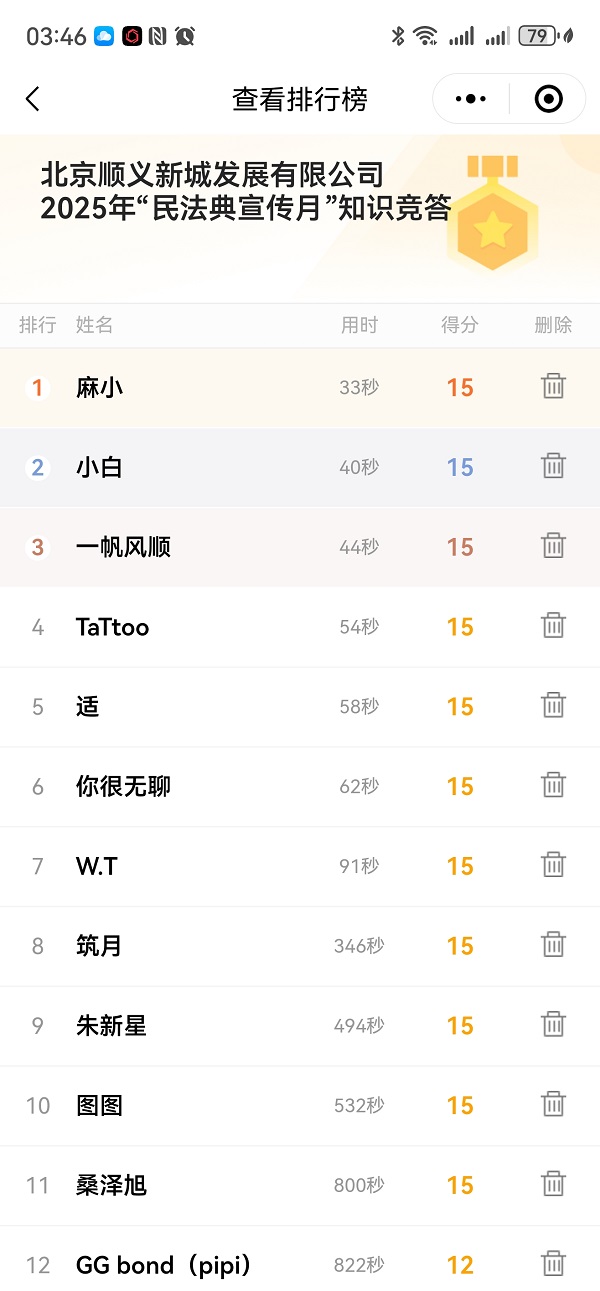Delete 小白's ranking entry
Image resolution: width=600 pixels, height=1291 pixels.
(x=554, y=466)
